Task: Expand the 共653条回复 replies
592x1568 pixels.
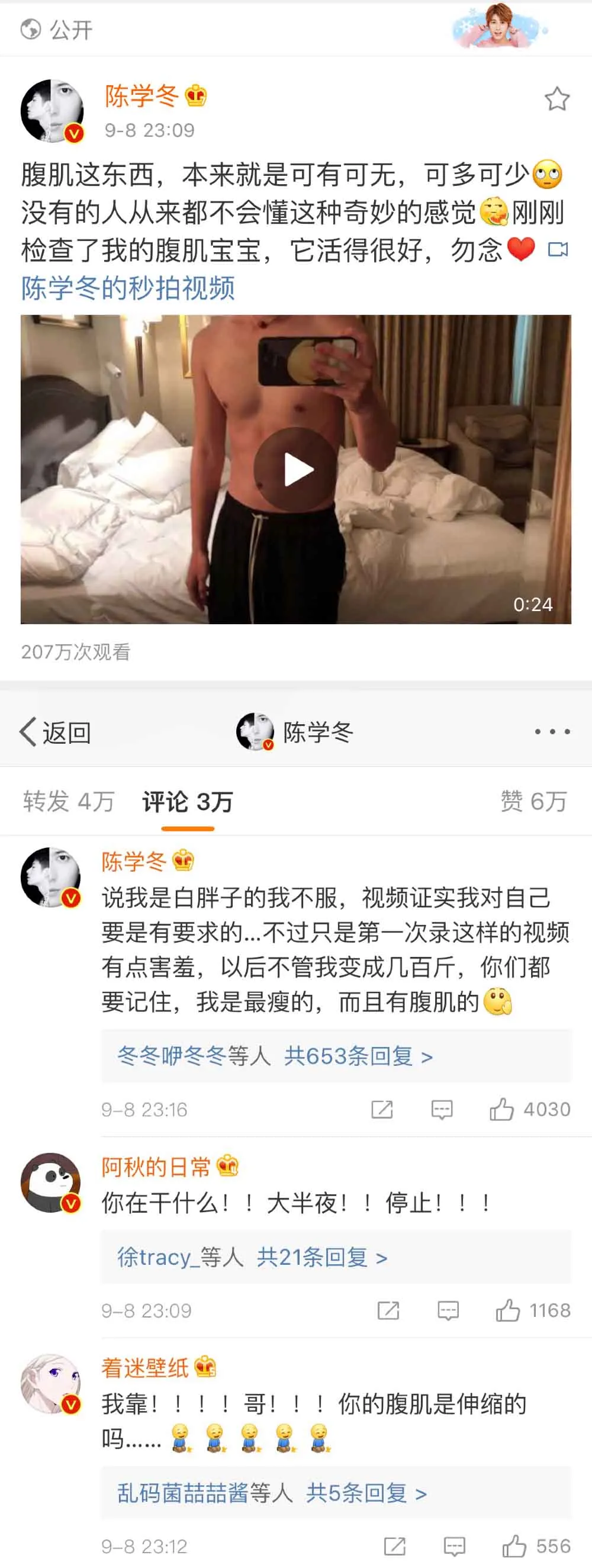Action: [x=358, y=1055]
